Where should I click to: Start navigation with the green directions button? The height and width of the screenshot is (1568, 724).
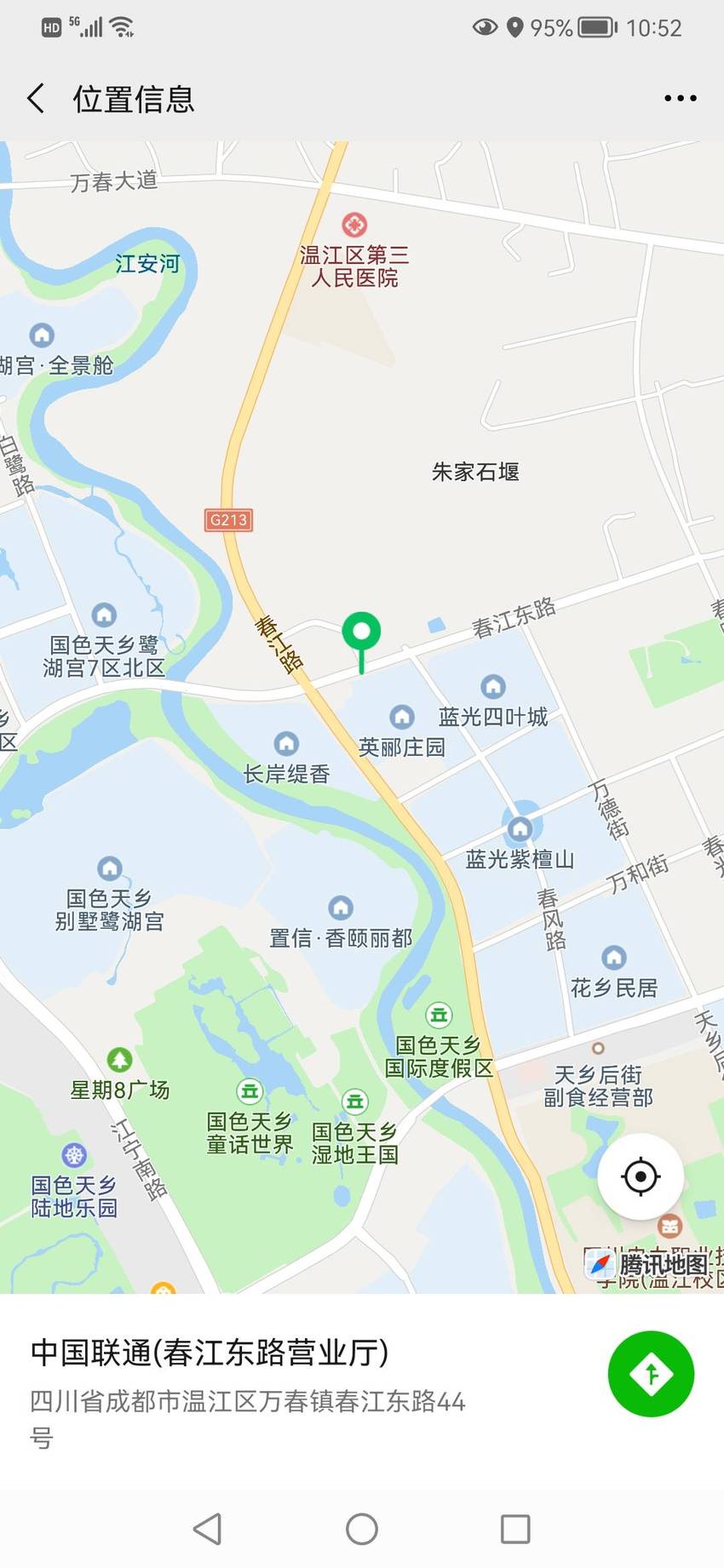point(651,1374)
